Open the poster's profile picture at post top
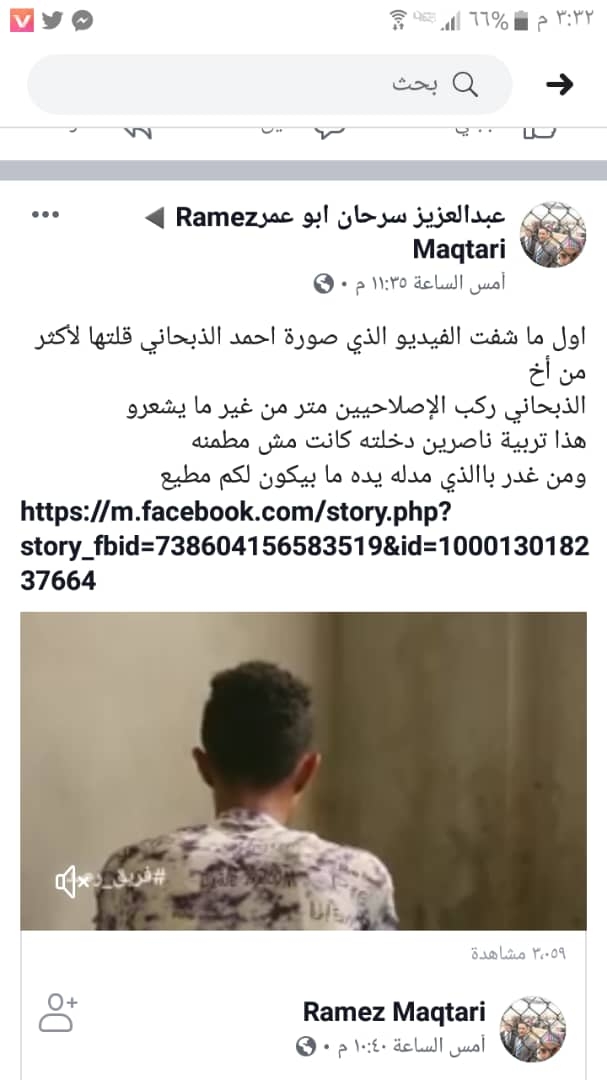This screenshot has width=607, height=1080. pyautogui.click(x=553, y=234)
